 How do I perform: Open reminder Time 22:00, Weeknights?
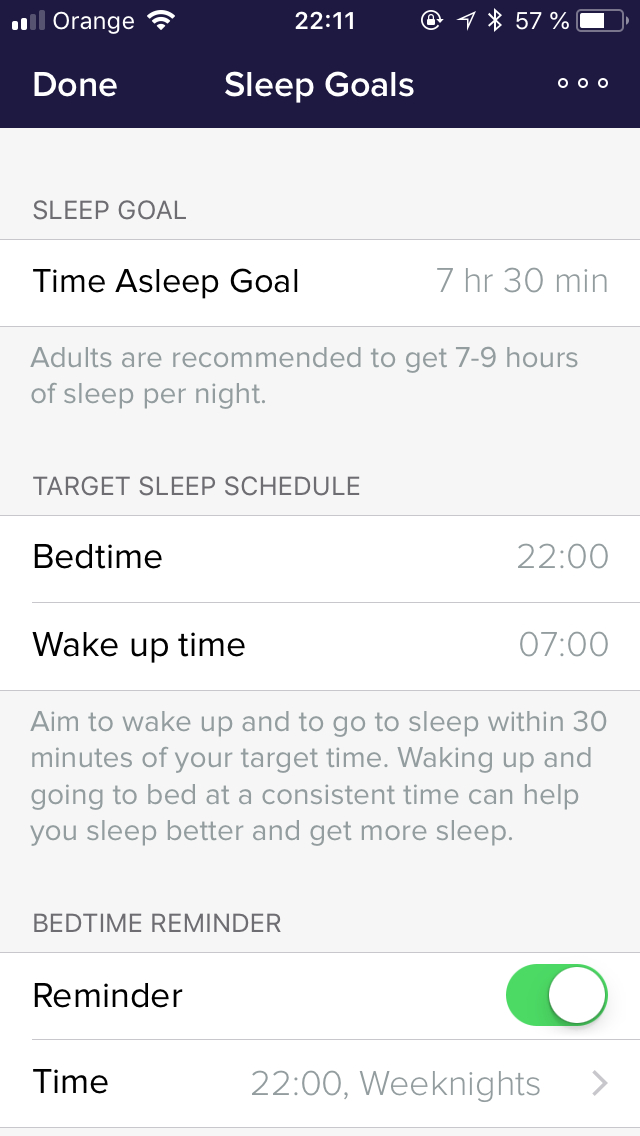(320, 1083)
